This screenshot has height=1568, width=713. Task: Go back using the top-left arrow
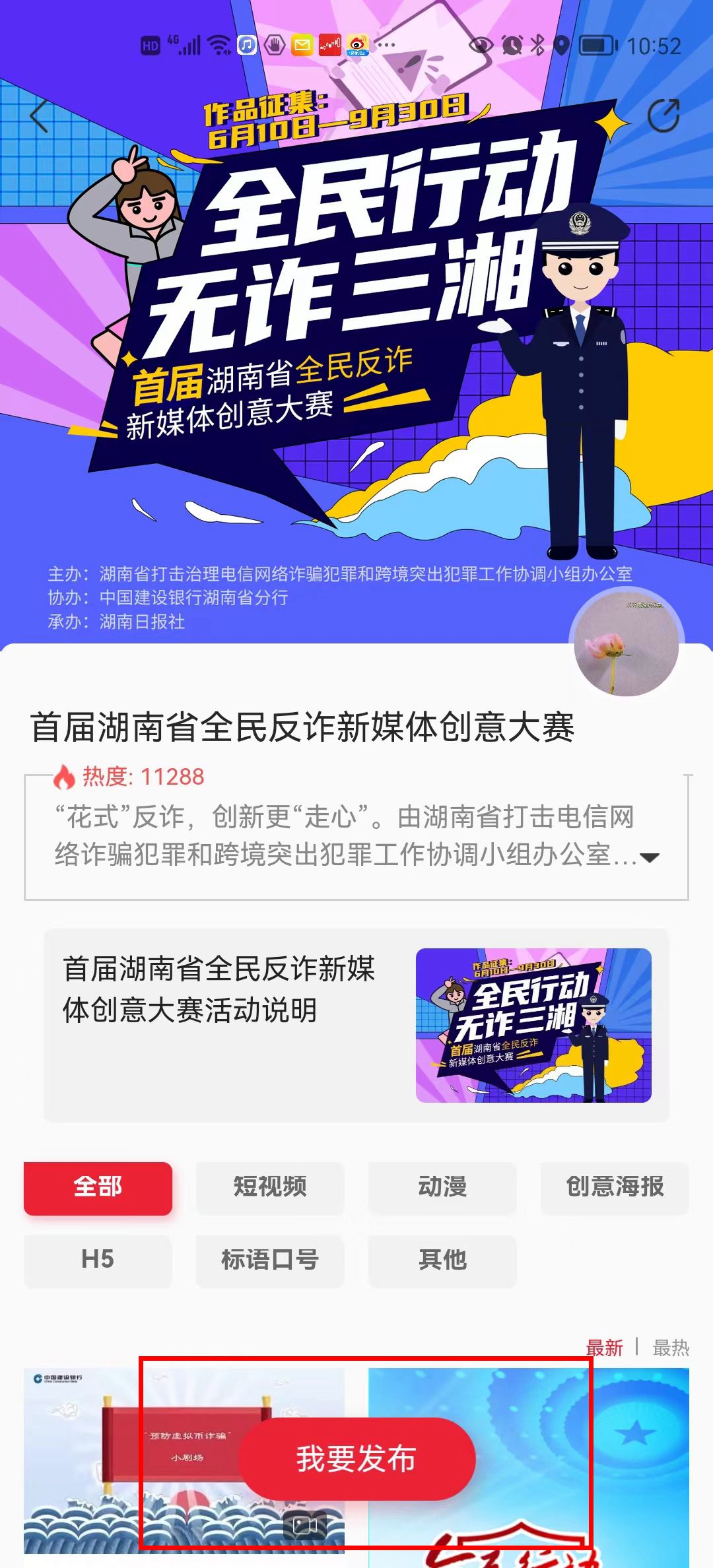(40, 117)
